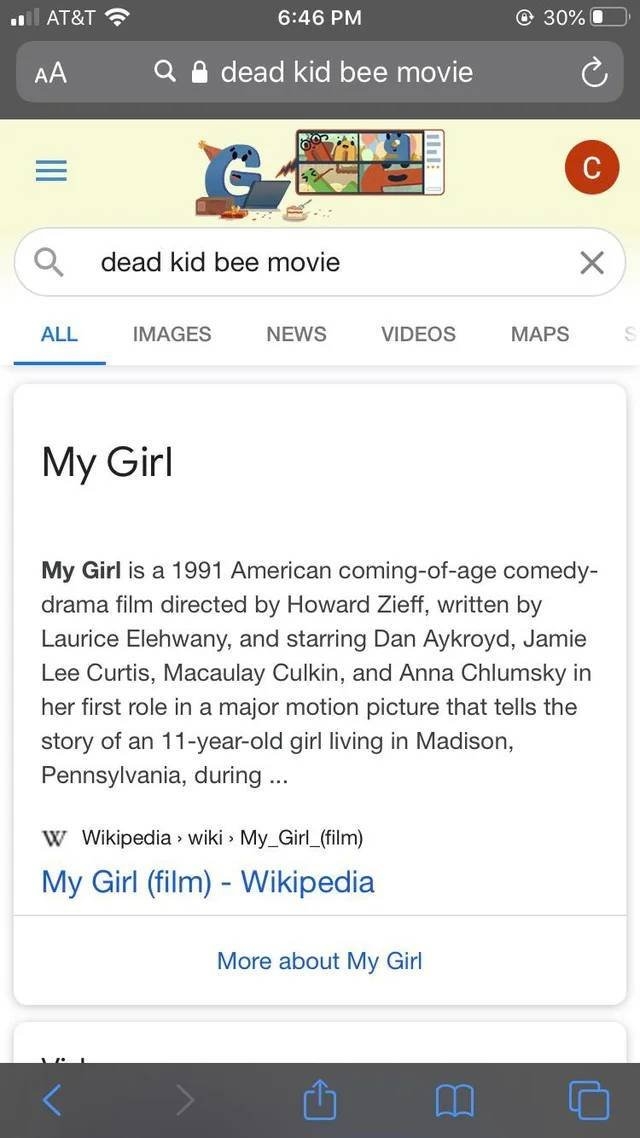Tap the Safari address bar
Screen dimensions: 640x1138
tap(319, 72)
